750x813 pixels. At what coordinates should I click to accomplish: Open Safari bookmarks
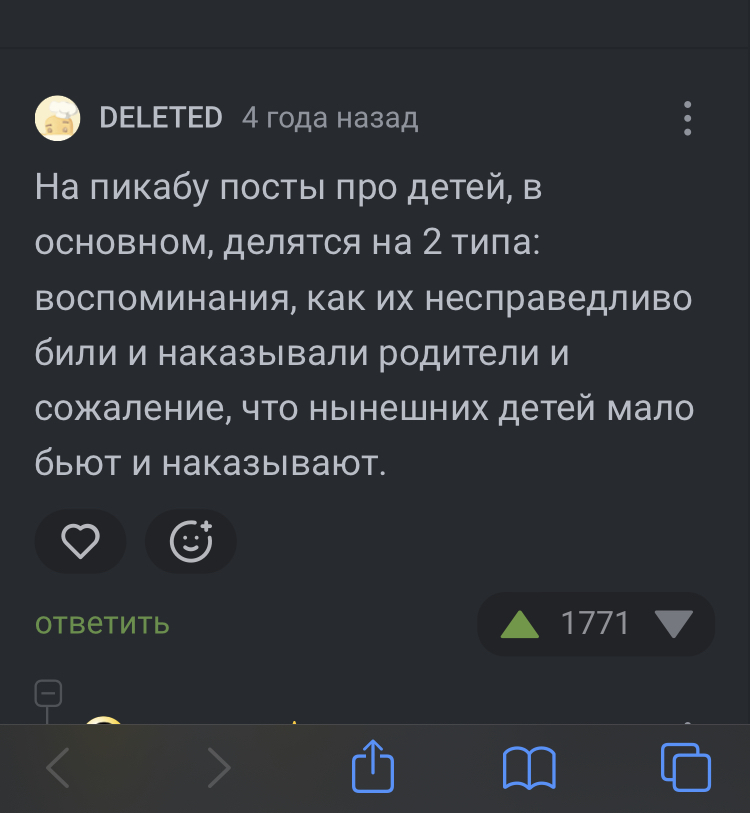point(528,768)
